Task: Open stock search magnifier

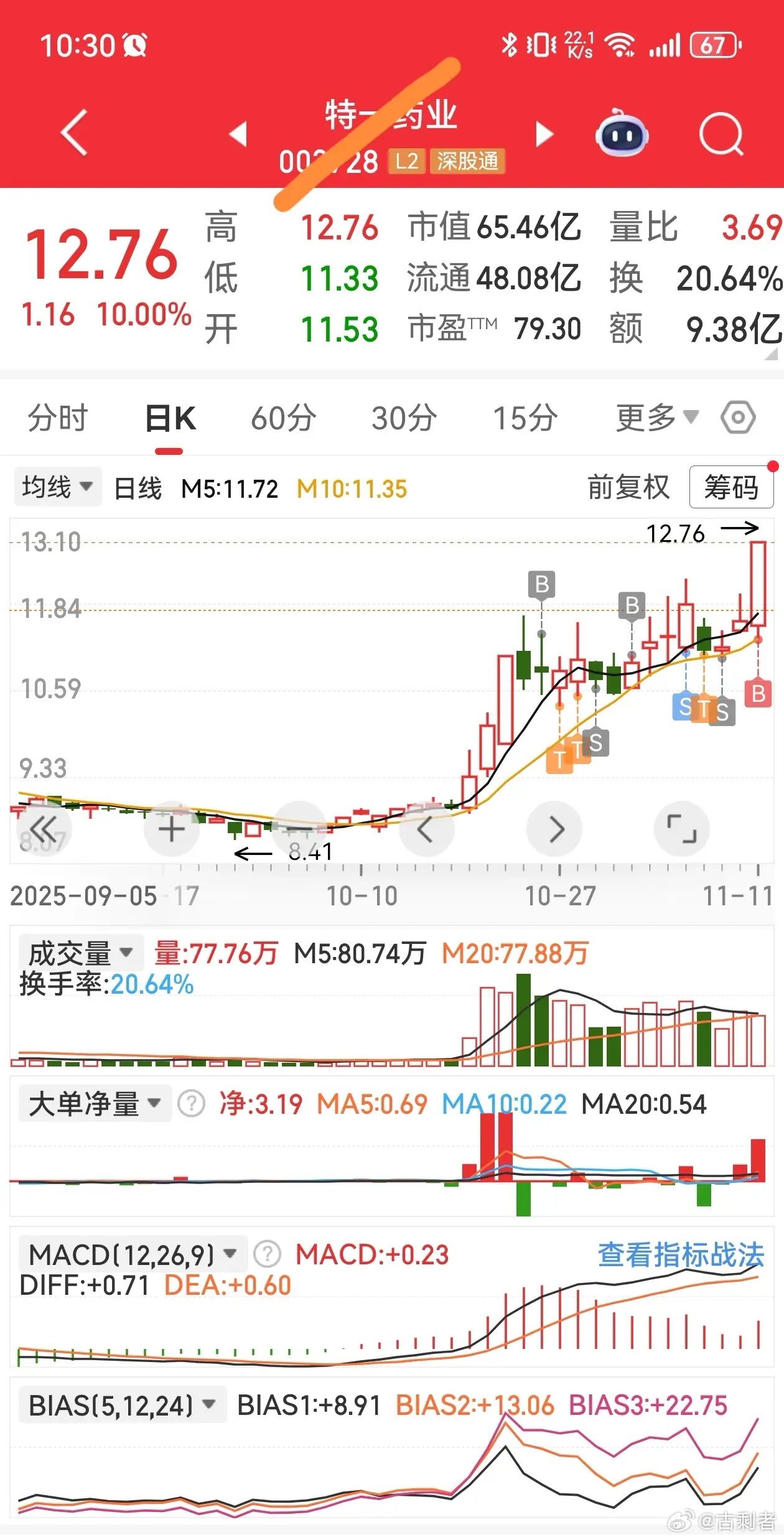Action: click(721, 133)
